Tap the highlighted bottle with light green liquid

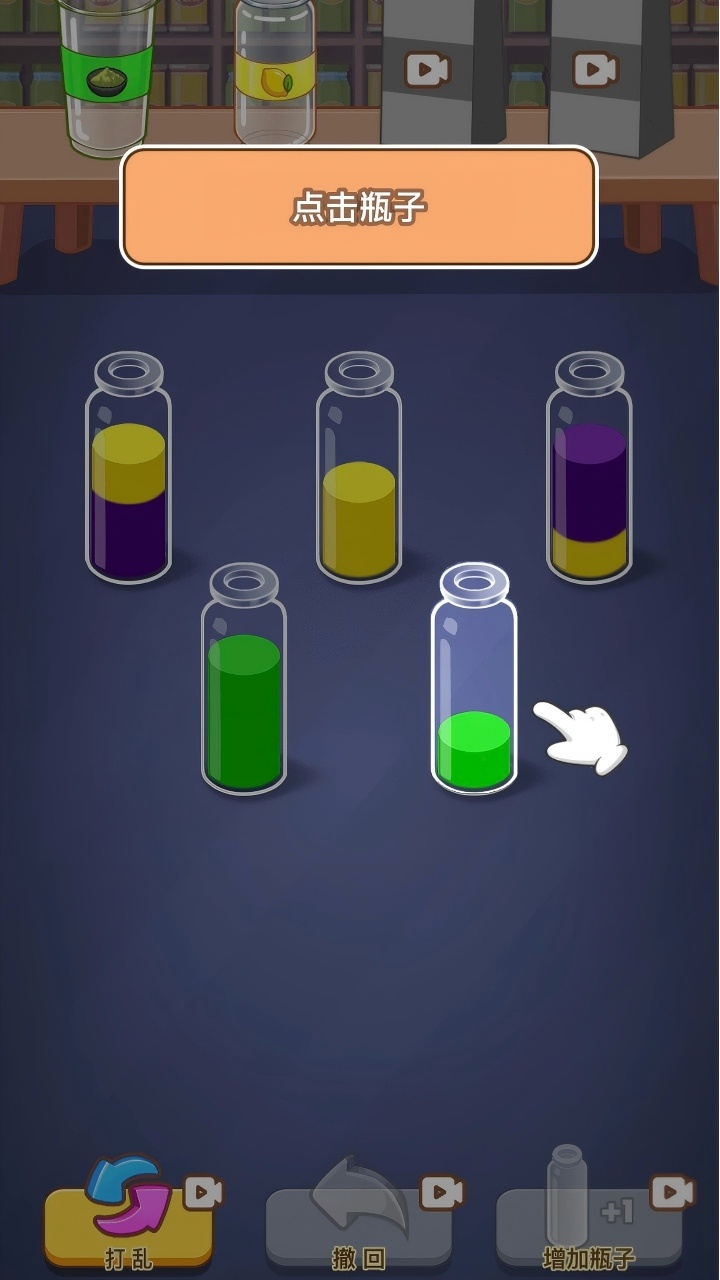474,680
